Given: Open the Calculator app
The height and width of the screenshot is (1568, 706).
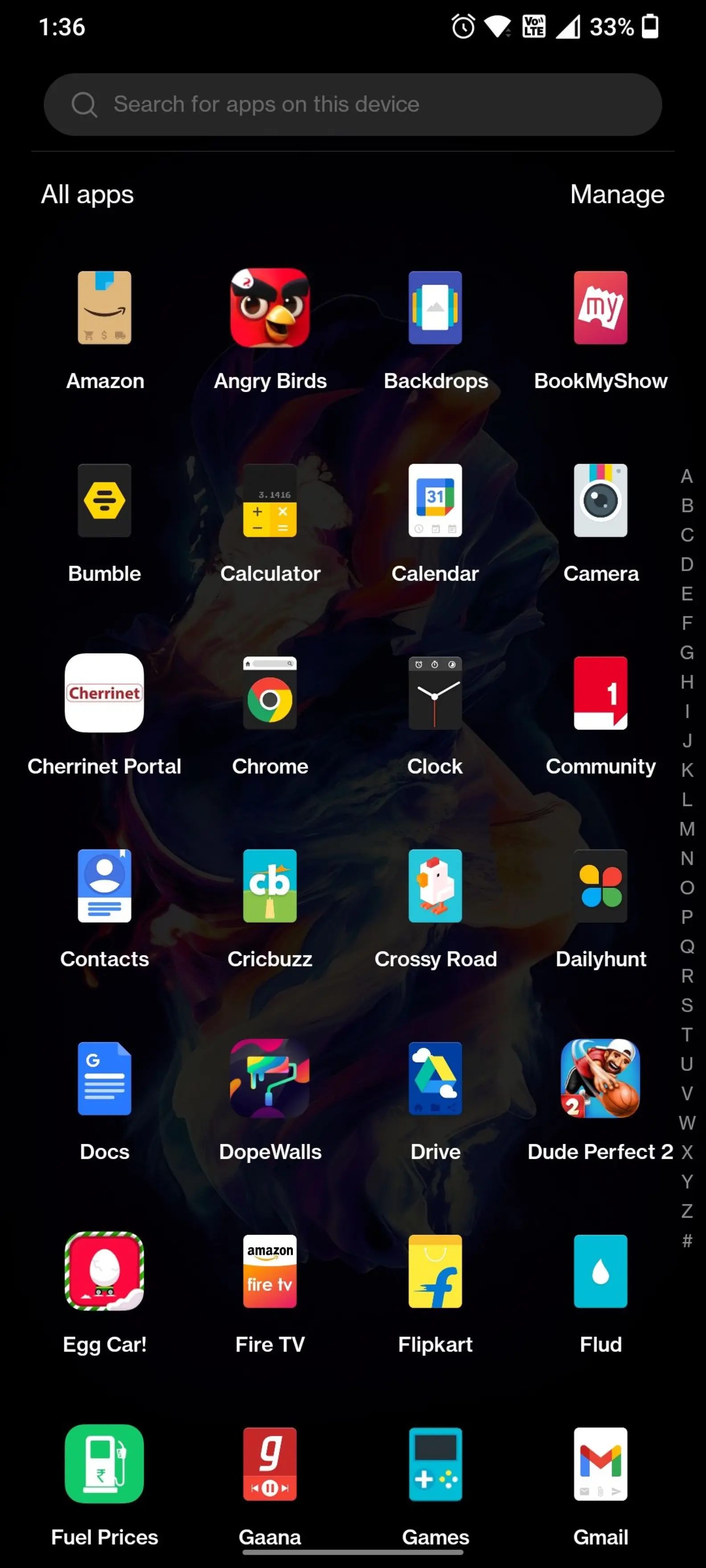Looking at the screenshot, I should pos(270,500).
